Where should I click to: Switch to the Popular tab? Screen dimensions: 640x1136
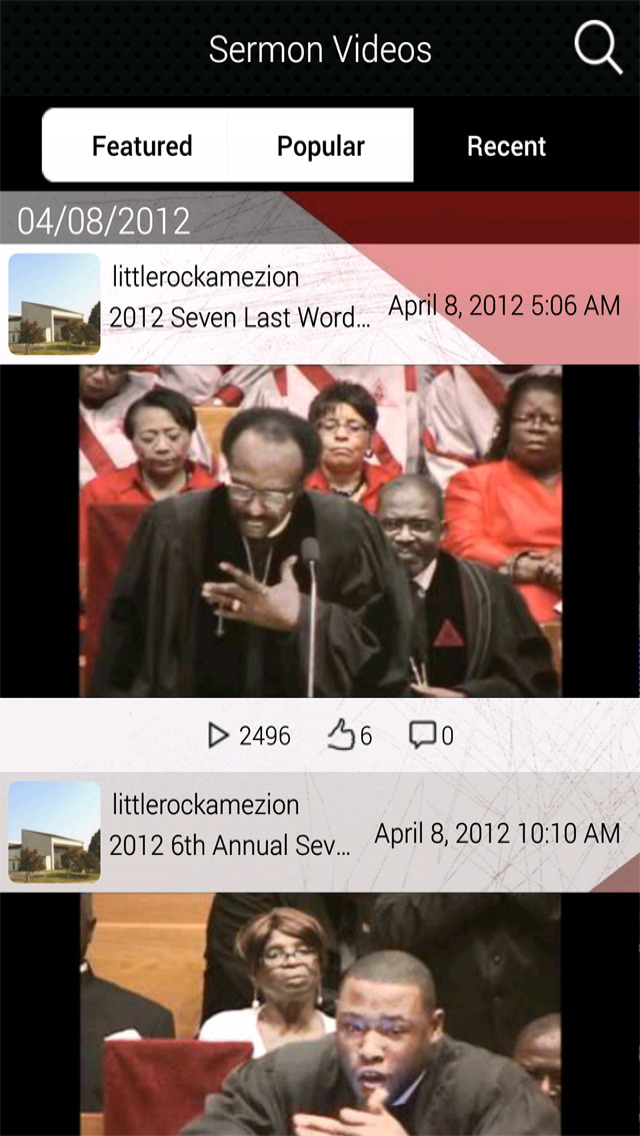[x=320, y=146]
